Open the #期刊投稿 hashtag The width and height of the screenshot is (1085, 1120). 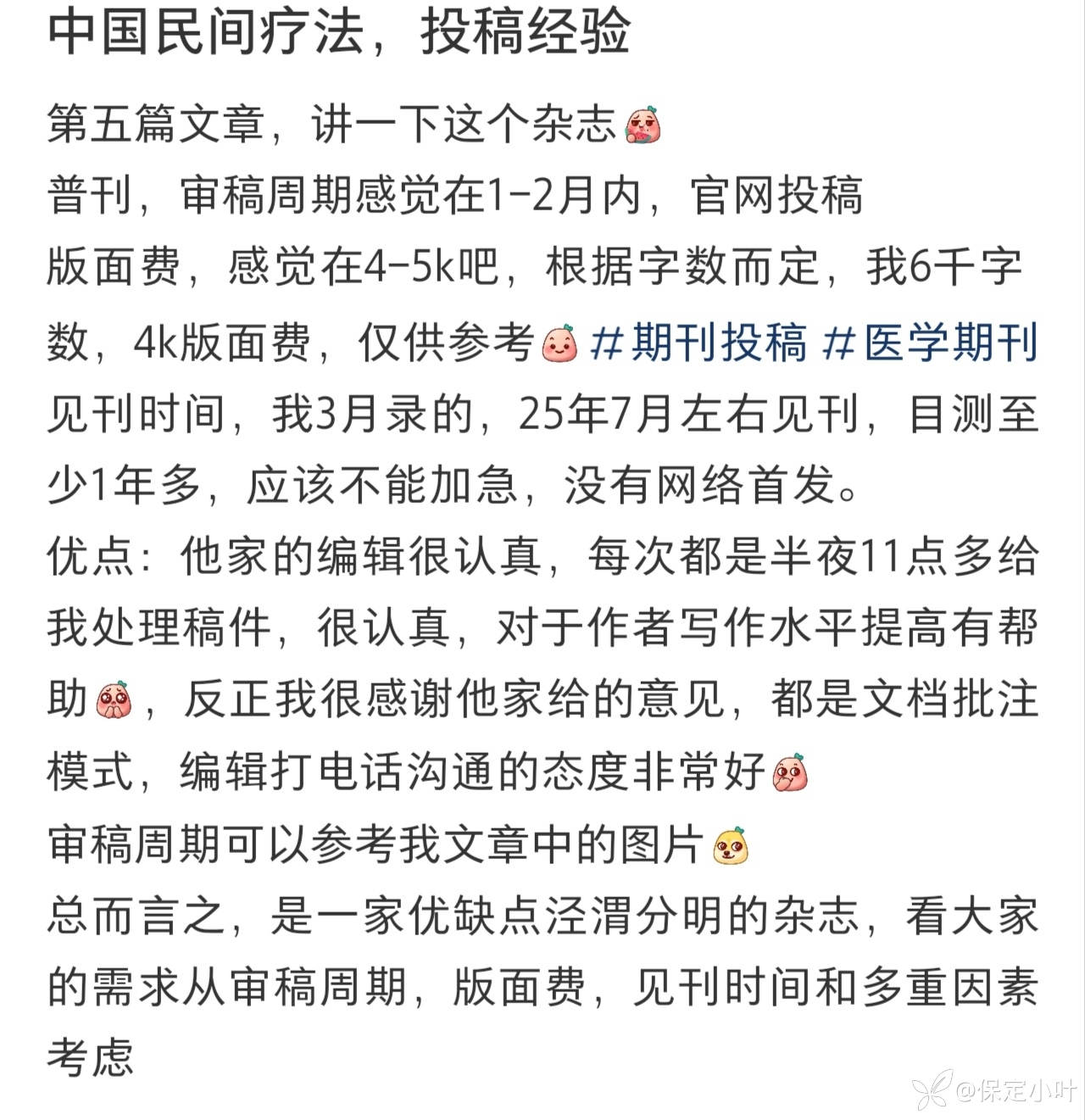pos(698,343)
